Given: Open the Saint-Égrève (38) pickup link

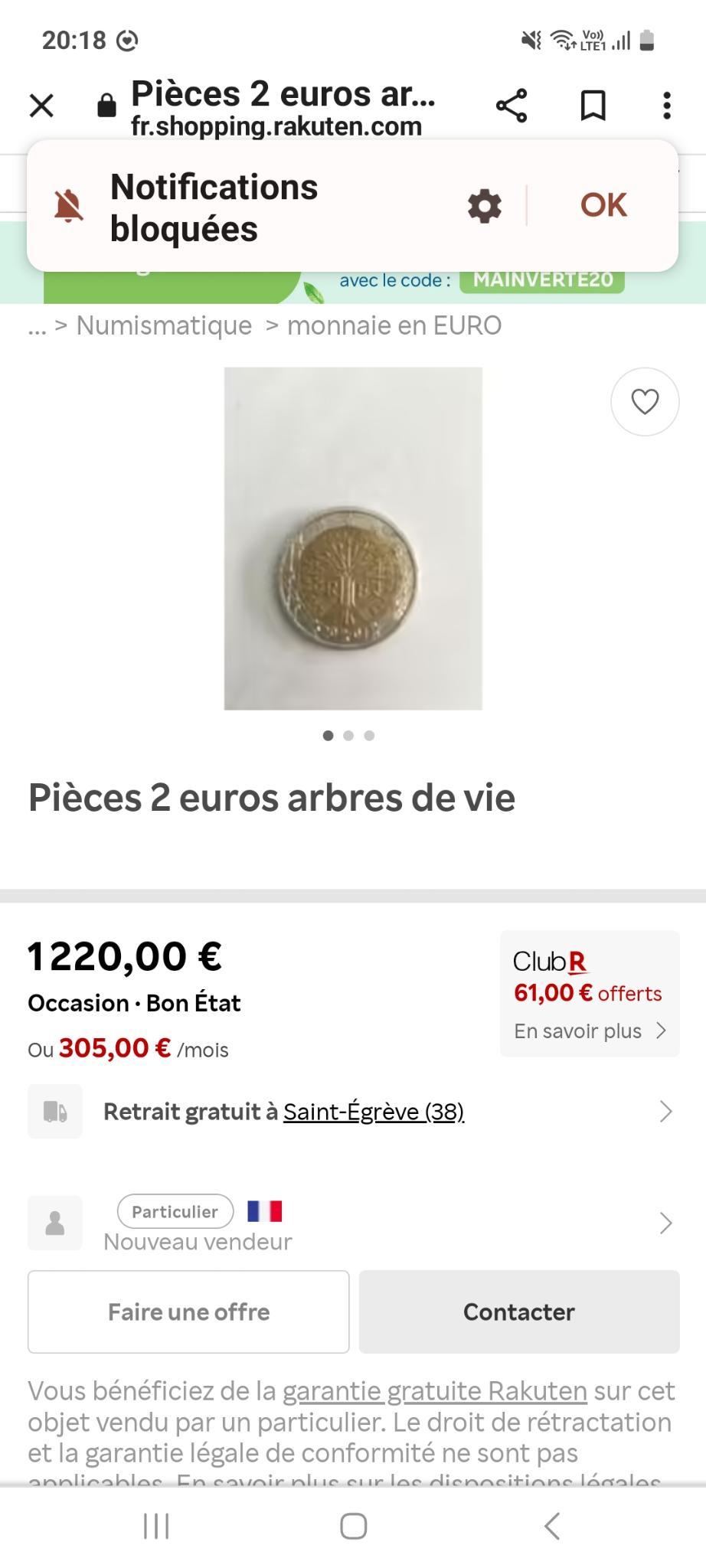Looking at the screenshot, I should pyautogui.click(x=374, y=1112).
